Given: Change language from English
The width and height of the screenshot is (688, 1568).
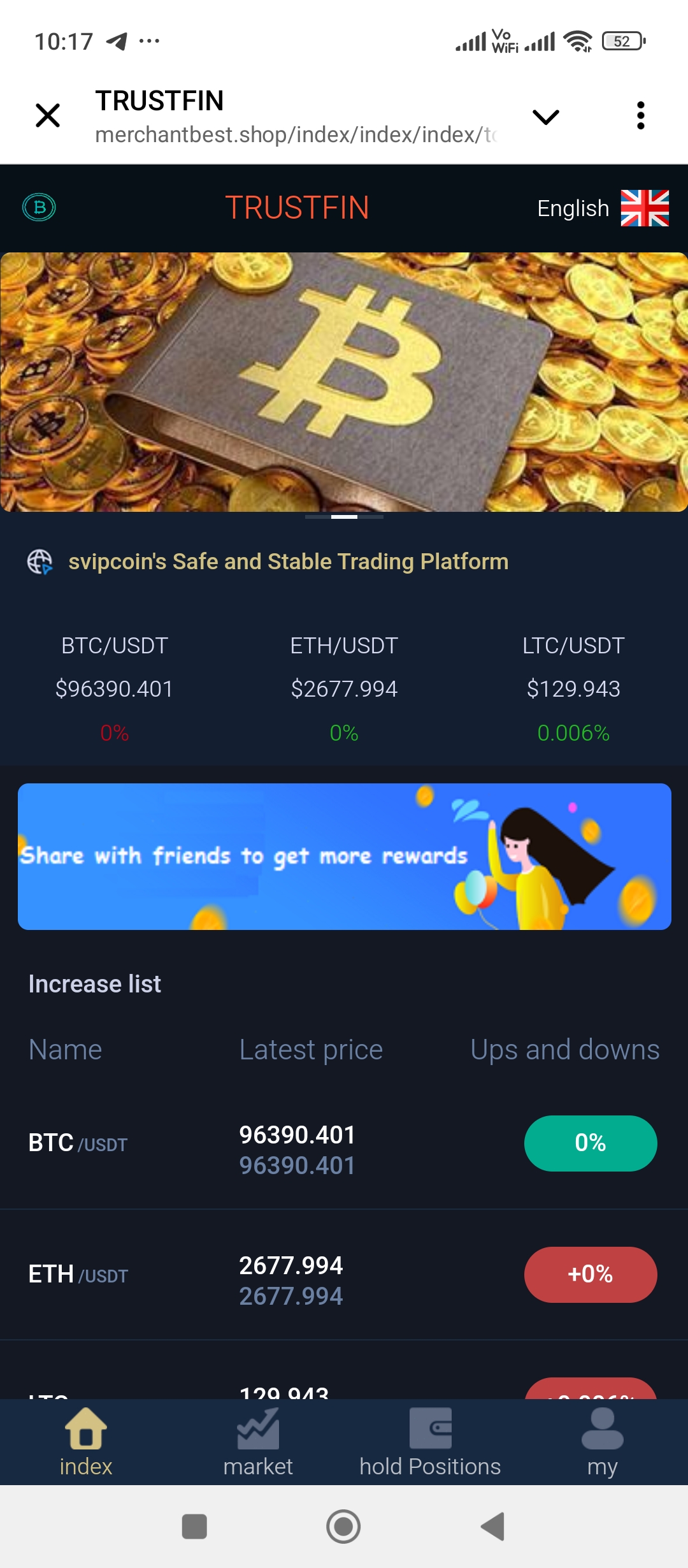Looking at the screenshot, I should [602, 208].
